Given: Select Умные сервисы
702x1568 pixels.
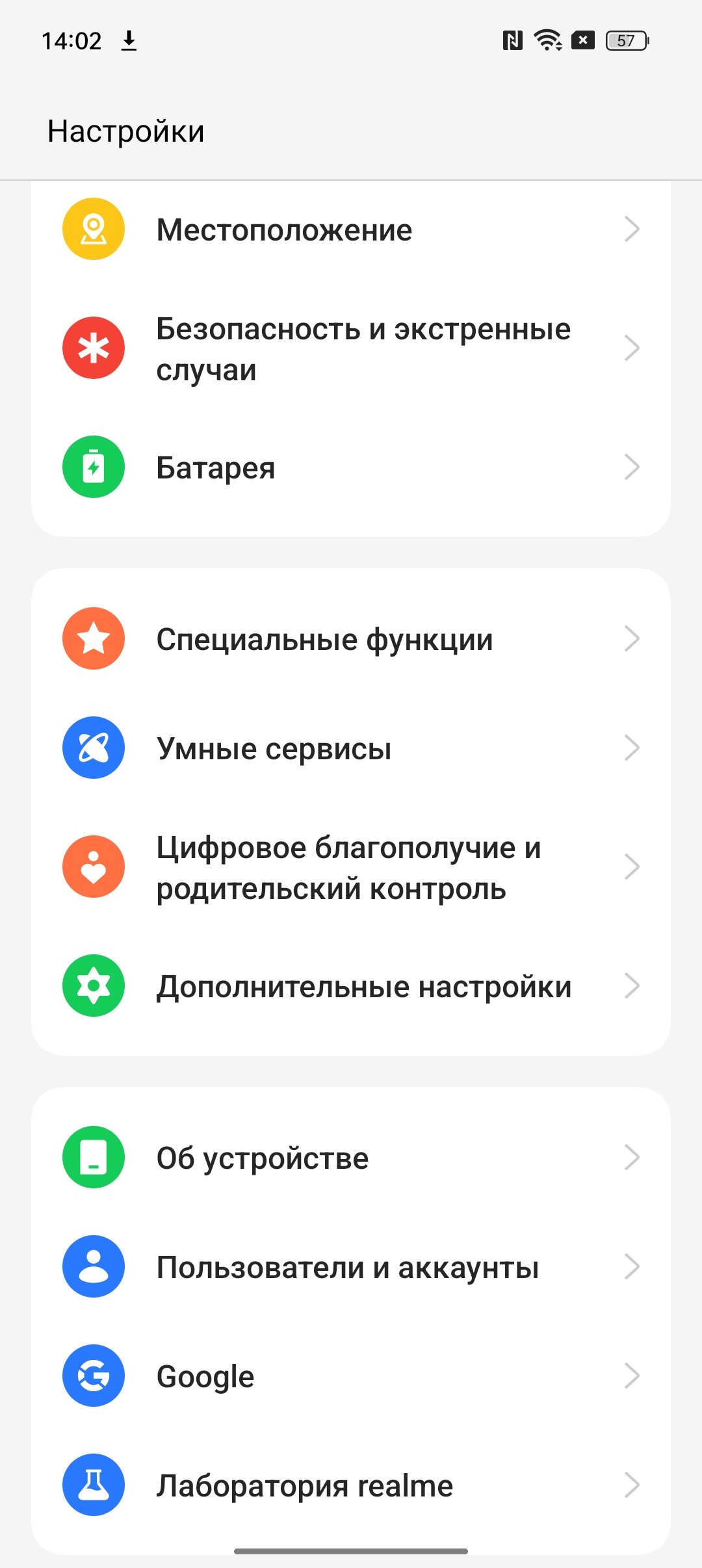Looking at the screenshot, I should [351, 748].
